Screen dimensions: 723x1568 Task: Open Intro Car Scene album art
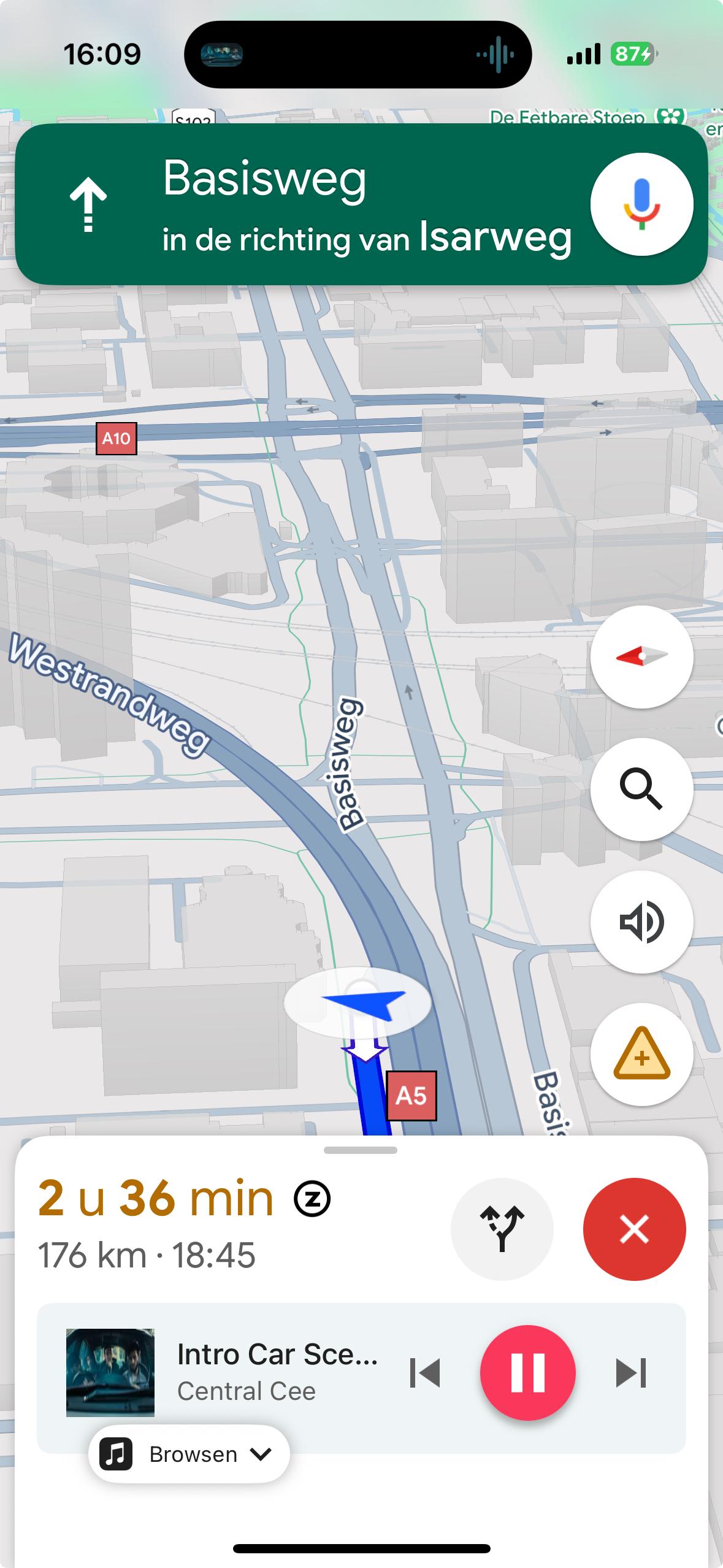[110, 1373]
